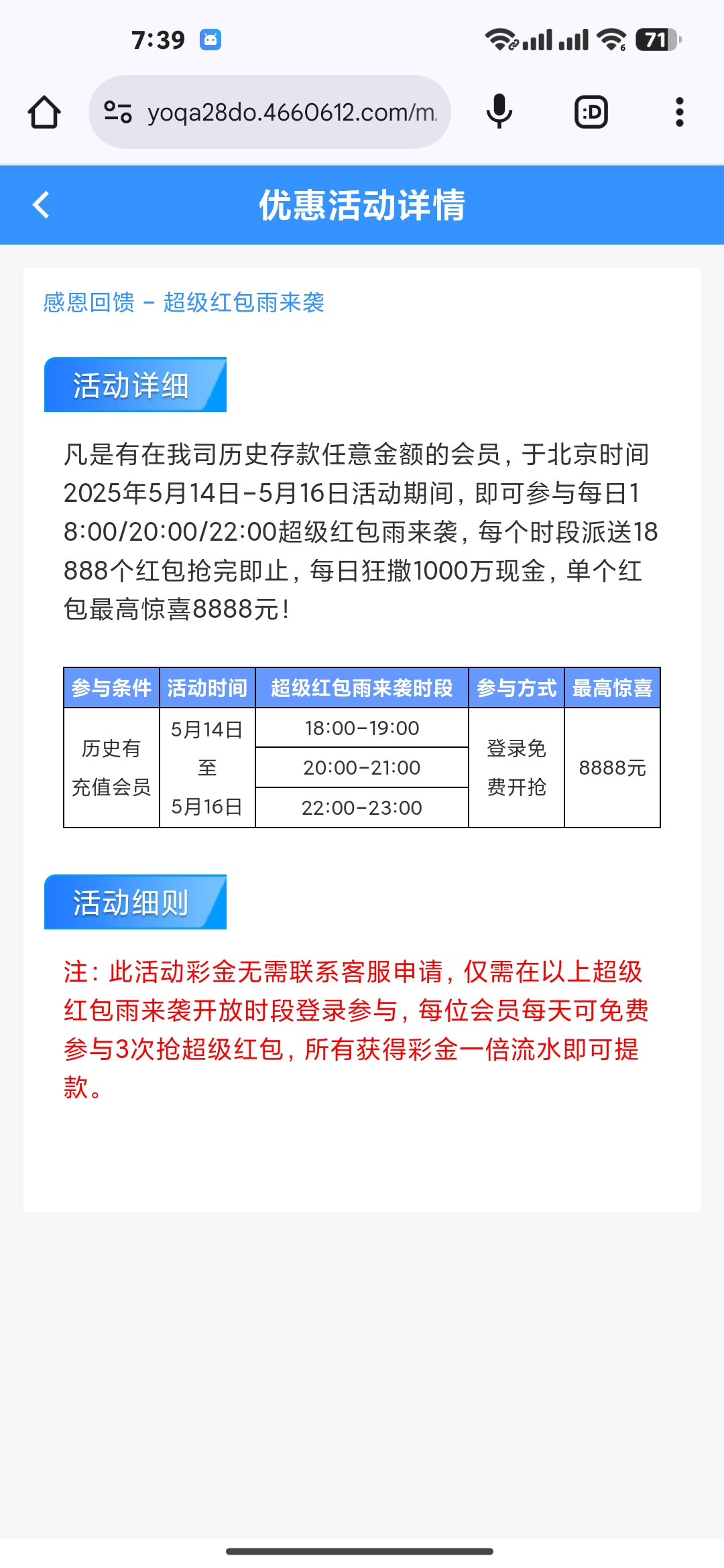View site info icon in address bar
This screenshot has width=724, height=1568.
point(118,112)
